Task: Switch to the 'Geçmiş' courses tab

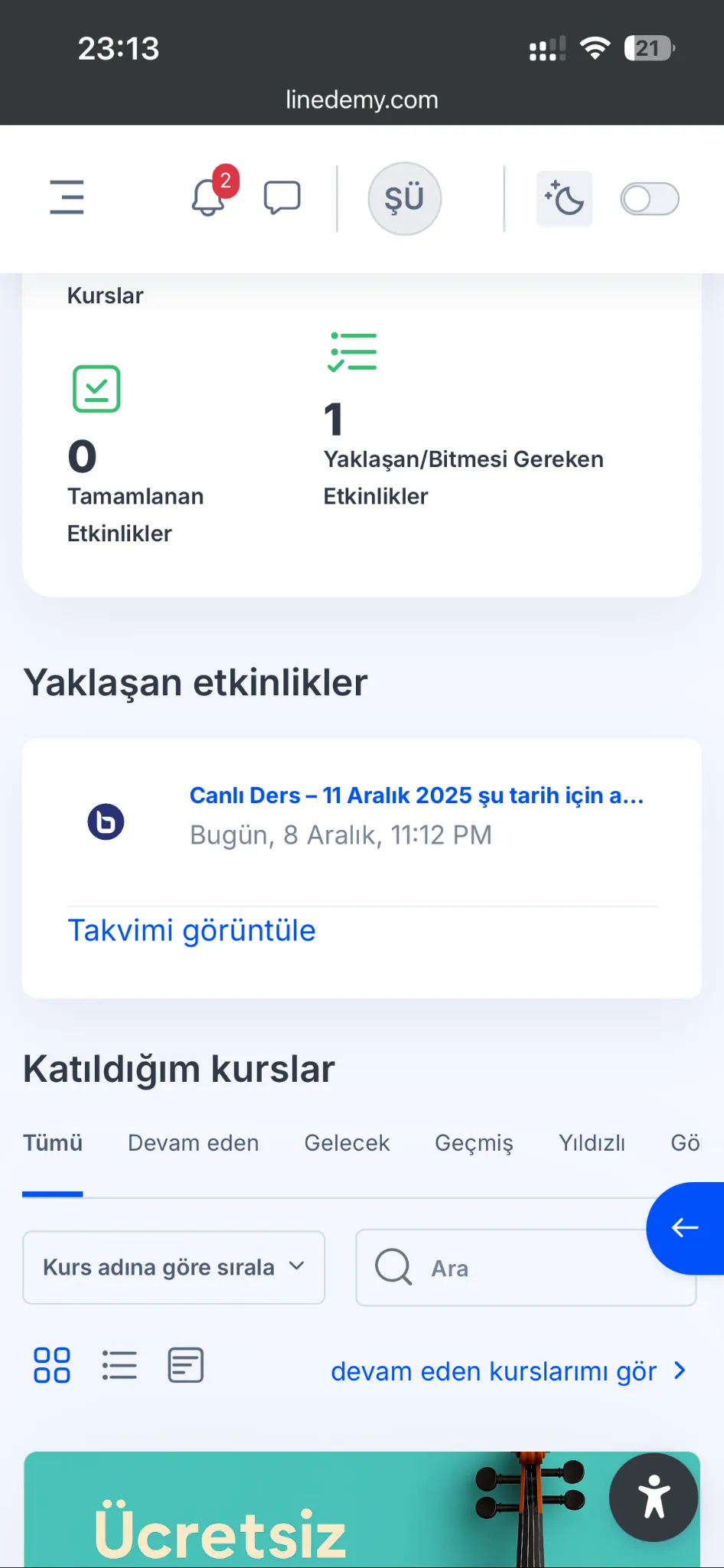Action: coord(474,1142)
